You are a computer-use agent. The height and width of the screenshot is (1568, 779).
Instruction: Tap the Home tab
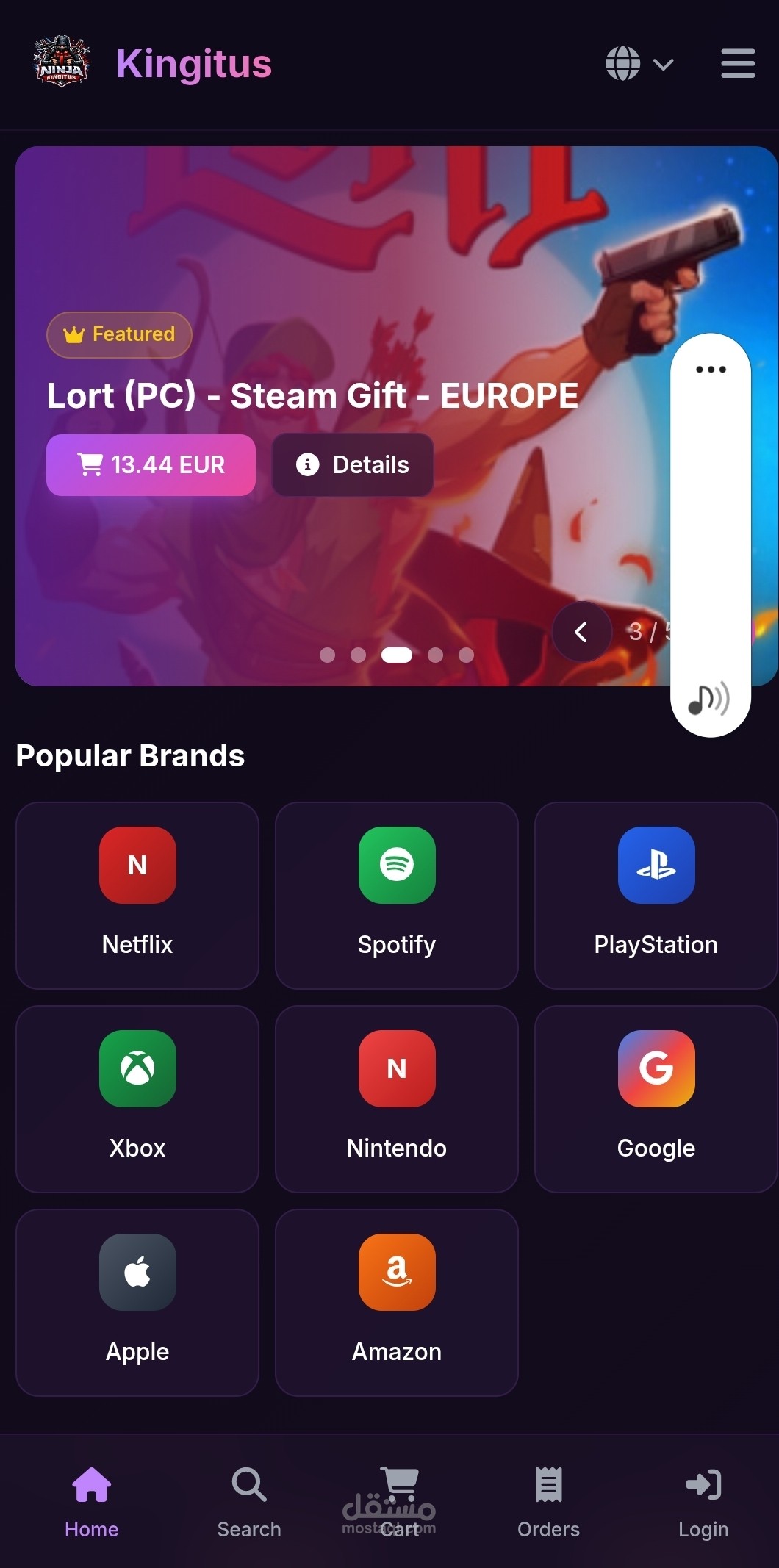point(92,1503)
